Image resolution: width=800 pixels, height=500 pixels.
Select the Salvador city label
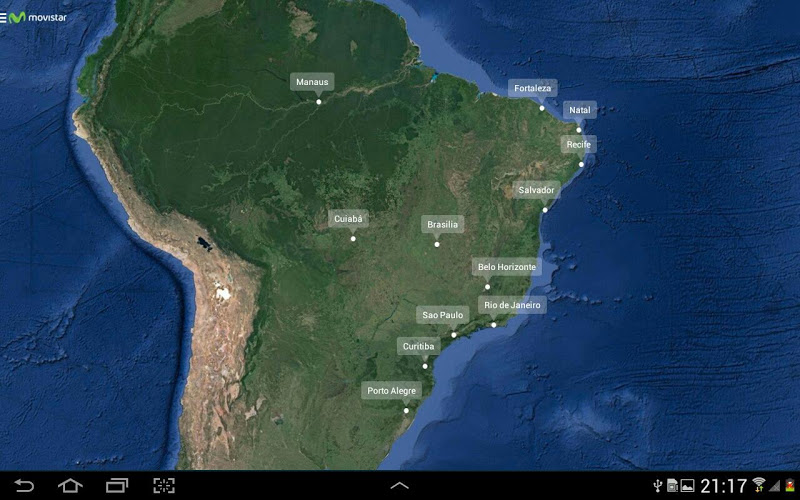(x=536, y=190)
